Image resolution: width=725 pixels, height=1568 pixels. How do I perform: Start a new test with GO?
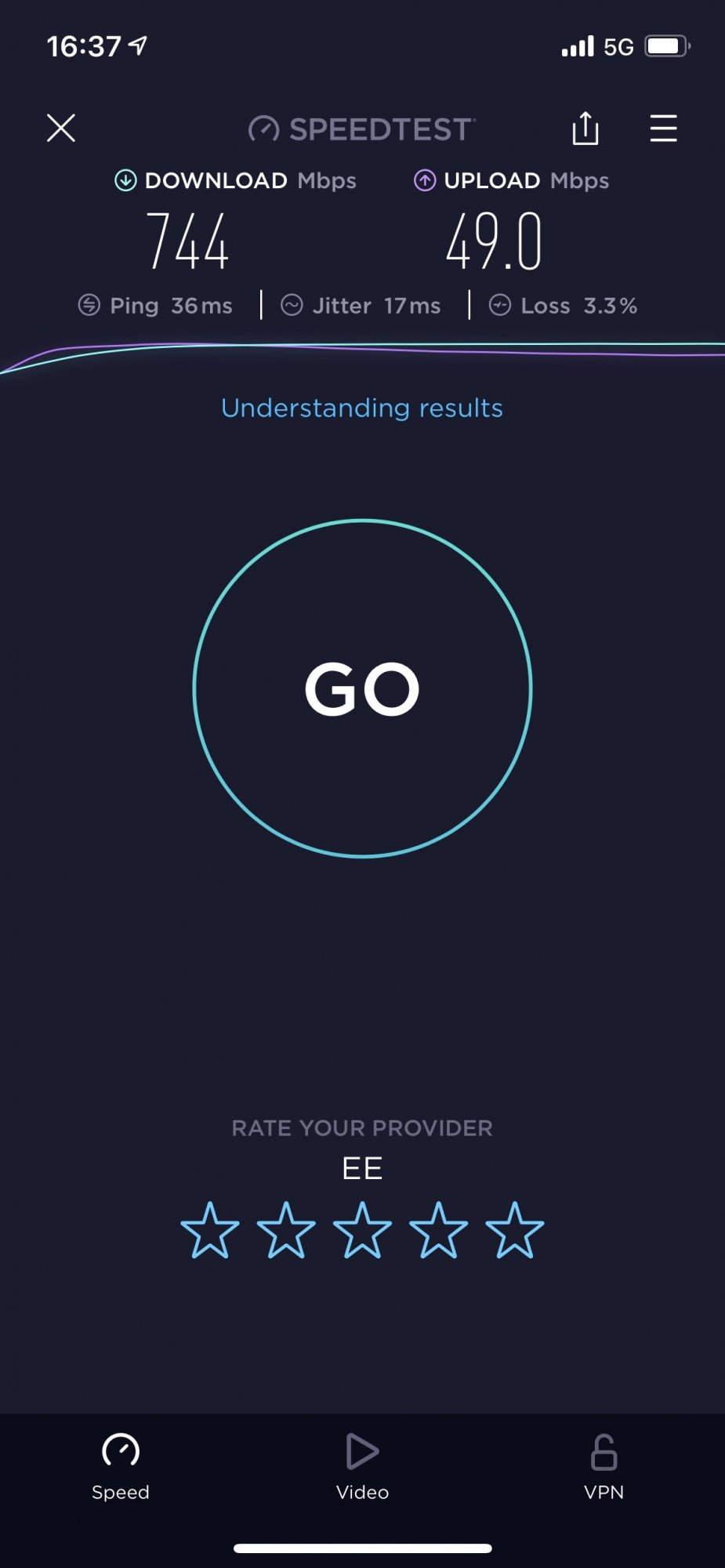[362, 688]
